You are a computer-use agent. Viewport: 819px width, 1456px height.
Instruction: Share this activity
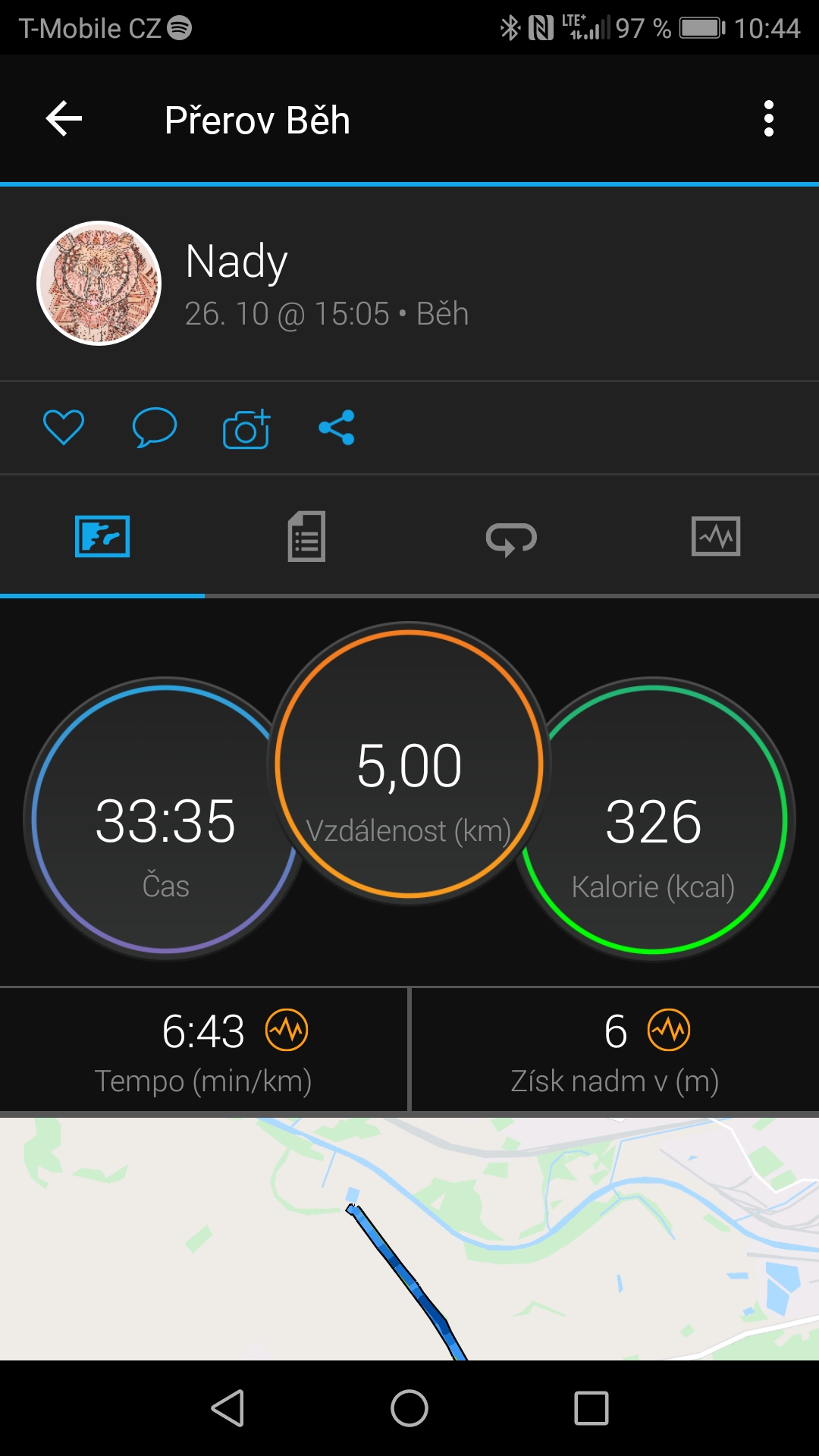coord(337,427)
